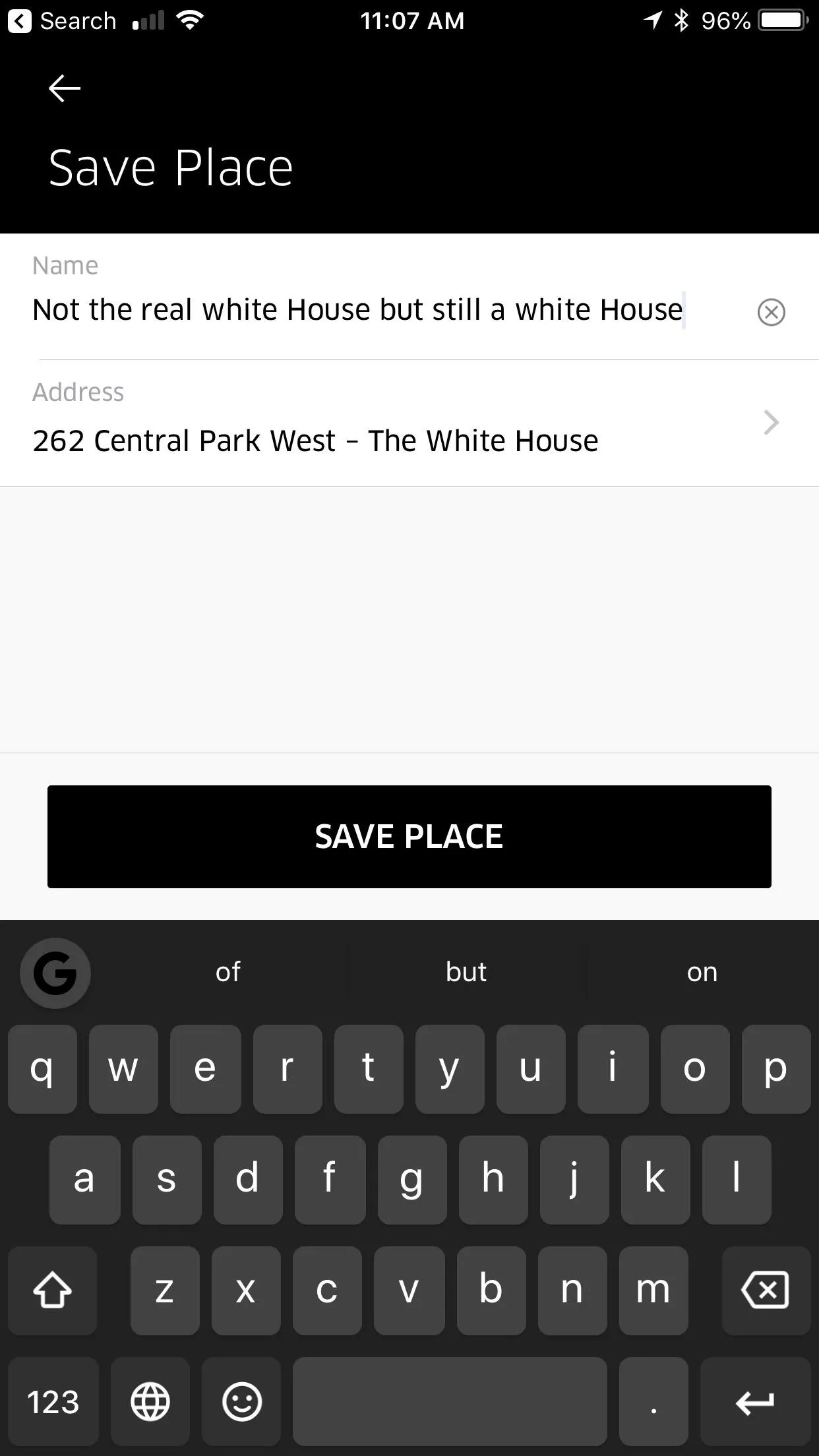The width and height of the screenshot is (819, 1456).
Task: Pick the "on" word suggestion
Action: 702,972
